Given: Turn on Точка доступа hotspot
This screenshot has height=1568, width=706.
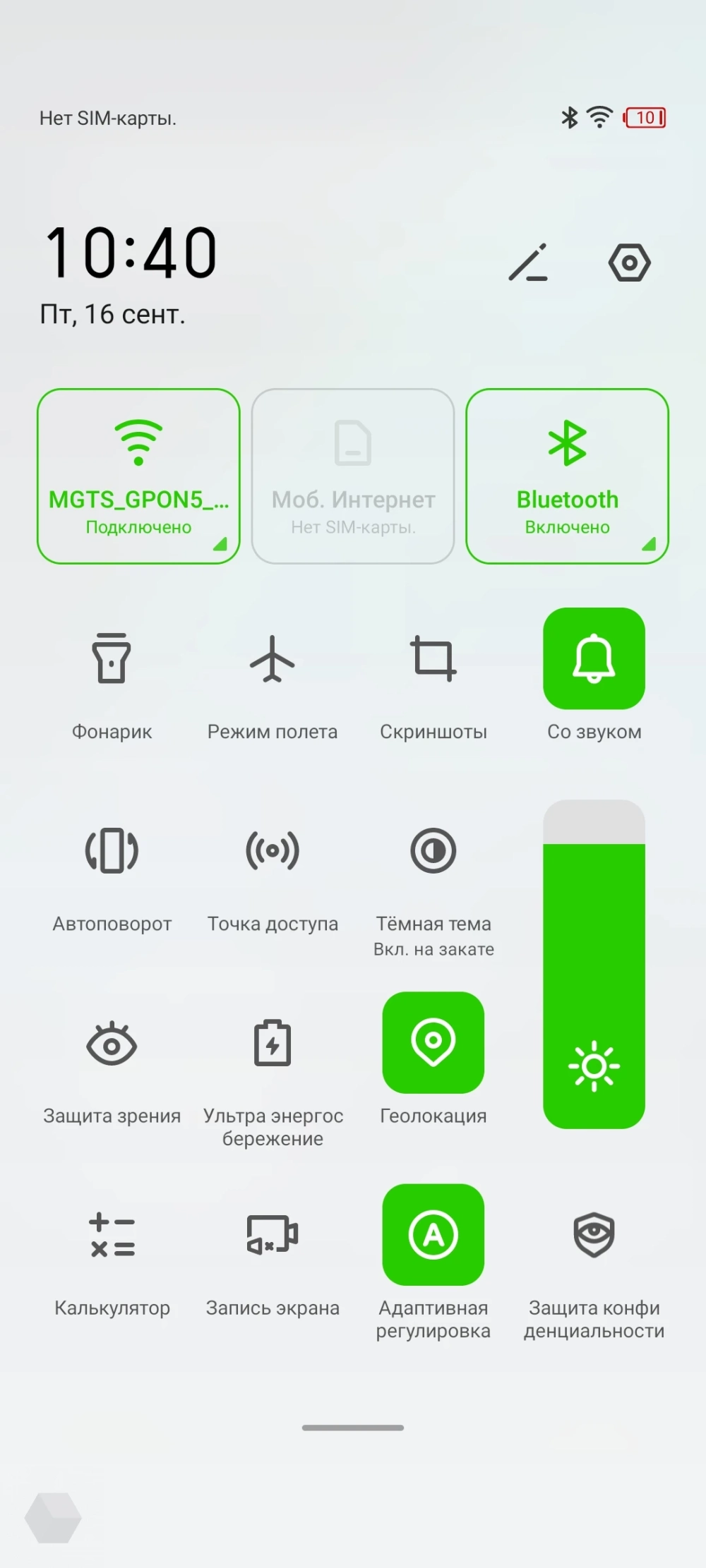Looking at the screenshot, I should click(x=273, y=850).
